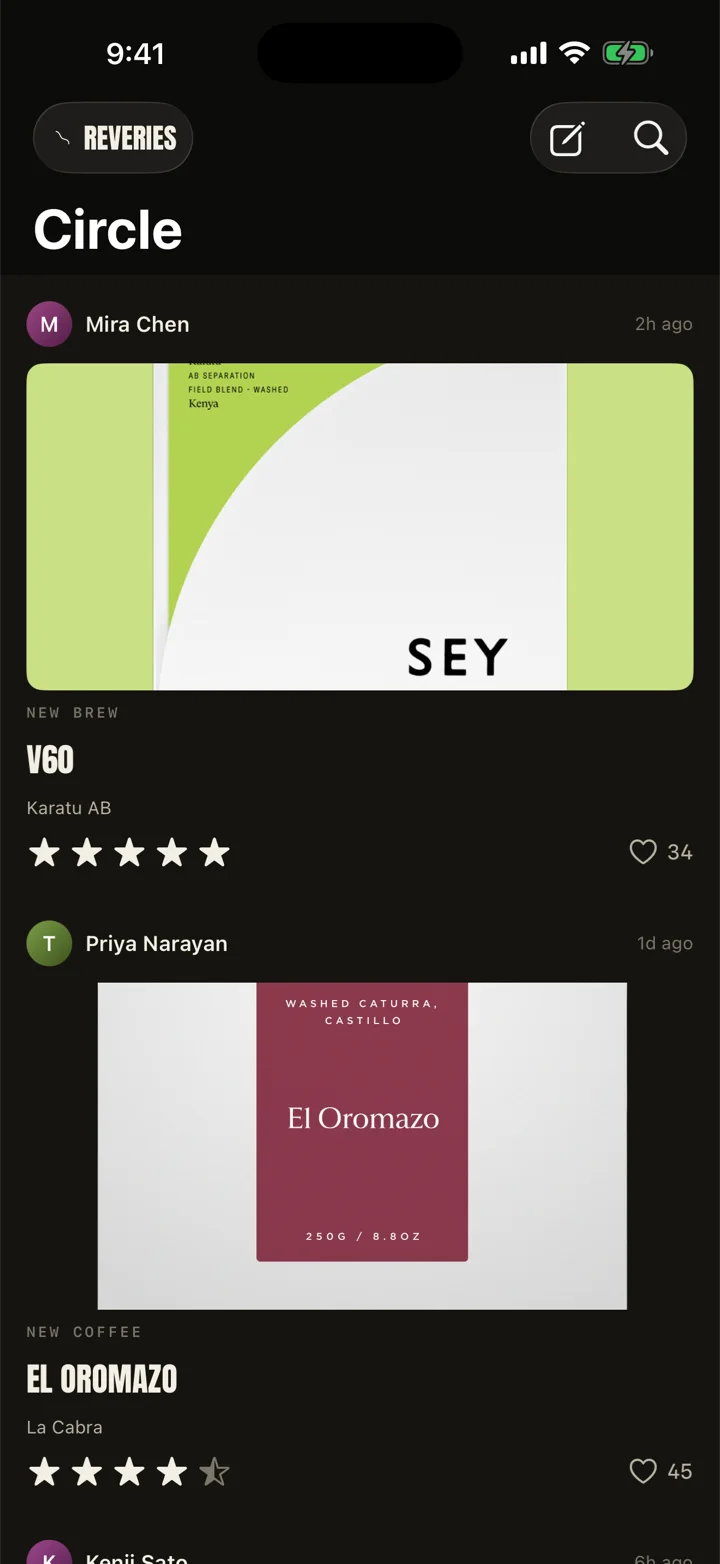Like Priya Narayan's El Oromazo post

click(660, 1471)
